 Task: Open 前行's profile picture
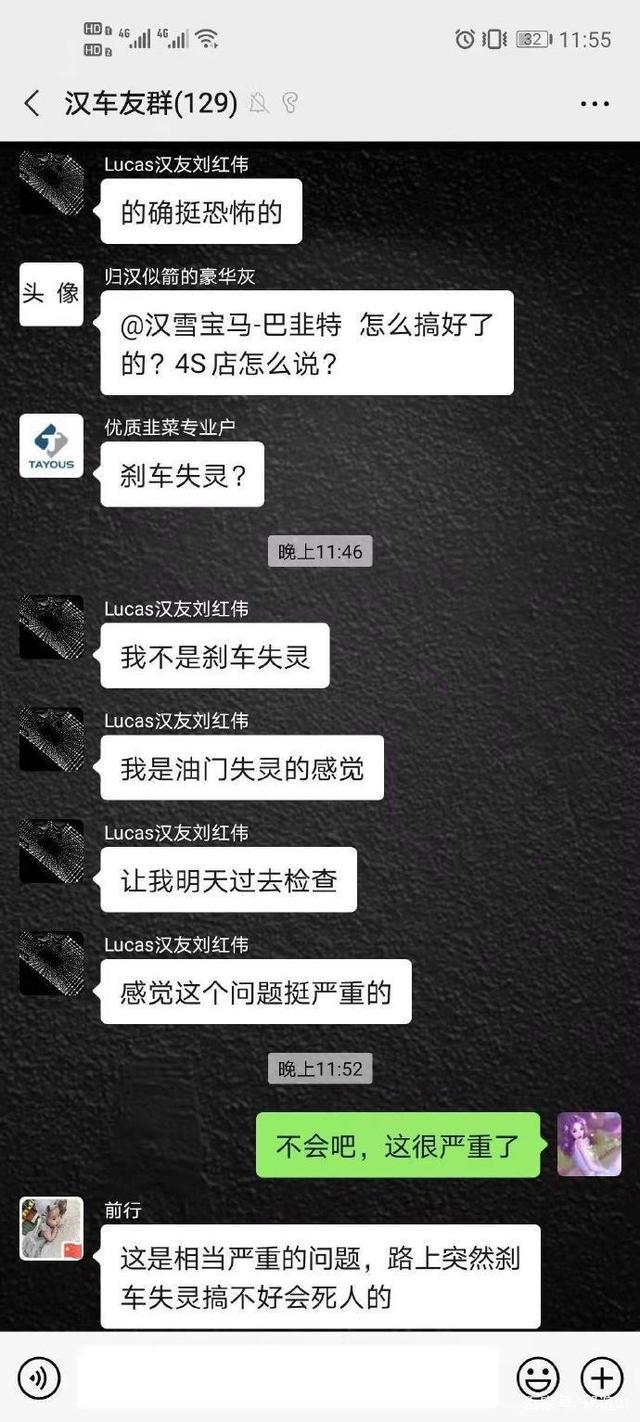(51, 1228)
